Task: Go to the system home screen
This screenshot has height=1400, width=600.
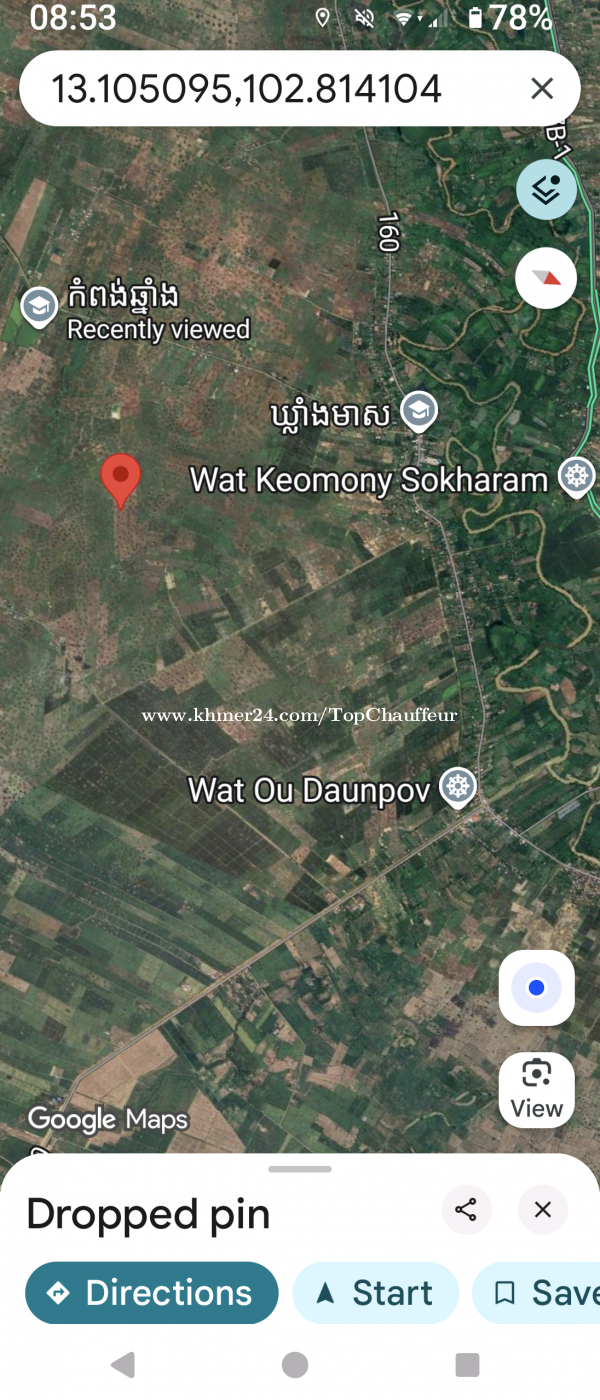Action: (x=295, y=1364)
